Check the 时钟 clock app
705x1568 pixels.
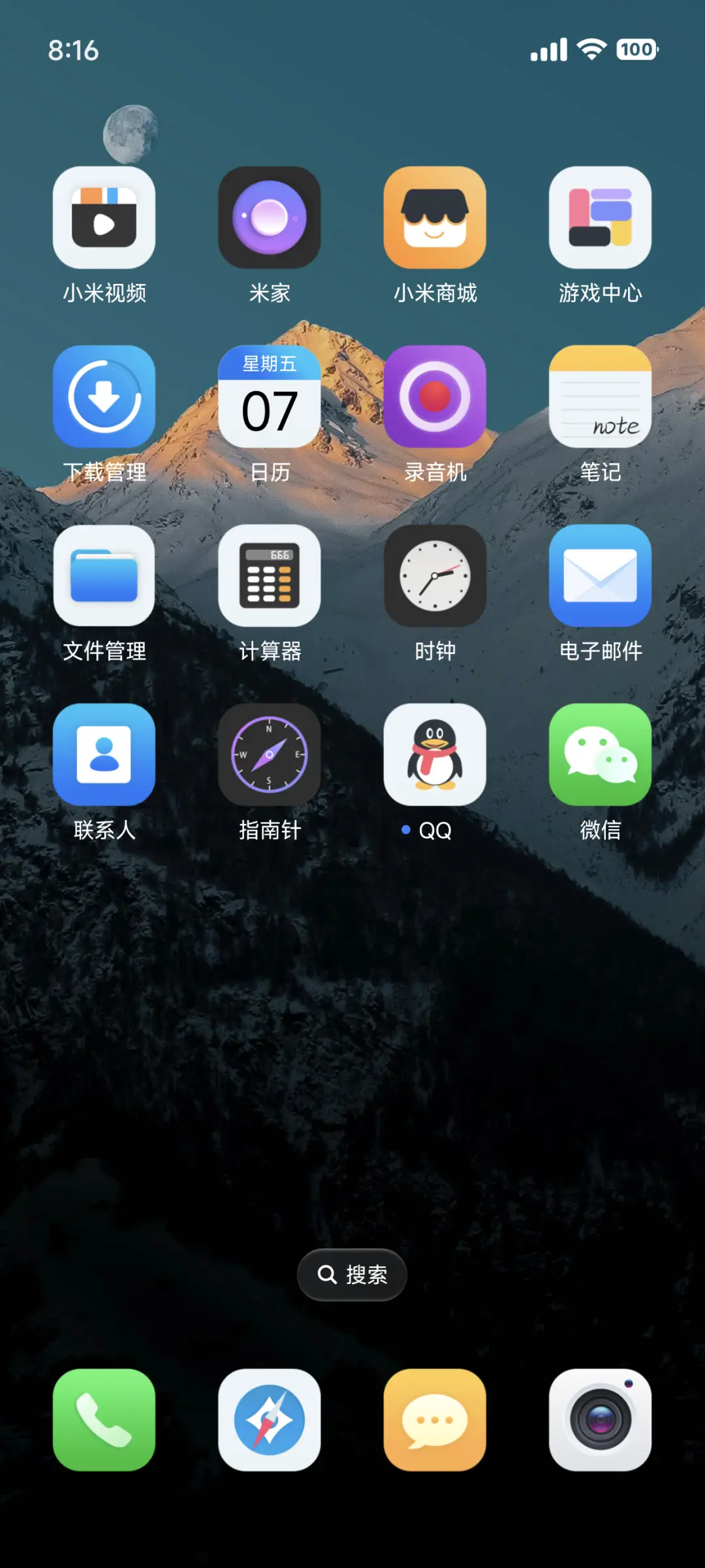[x=435, y=576]
